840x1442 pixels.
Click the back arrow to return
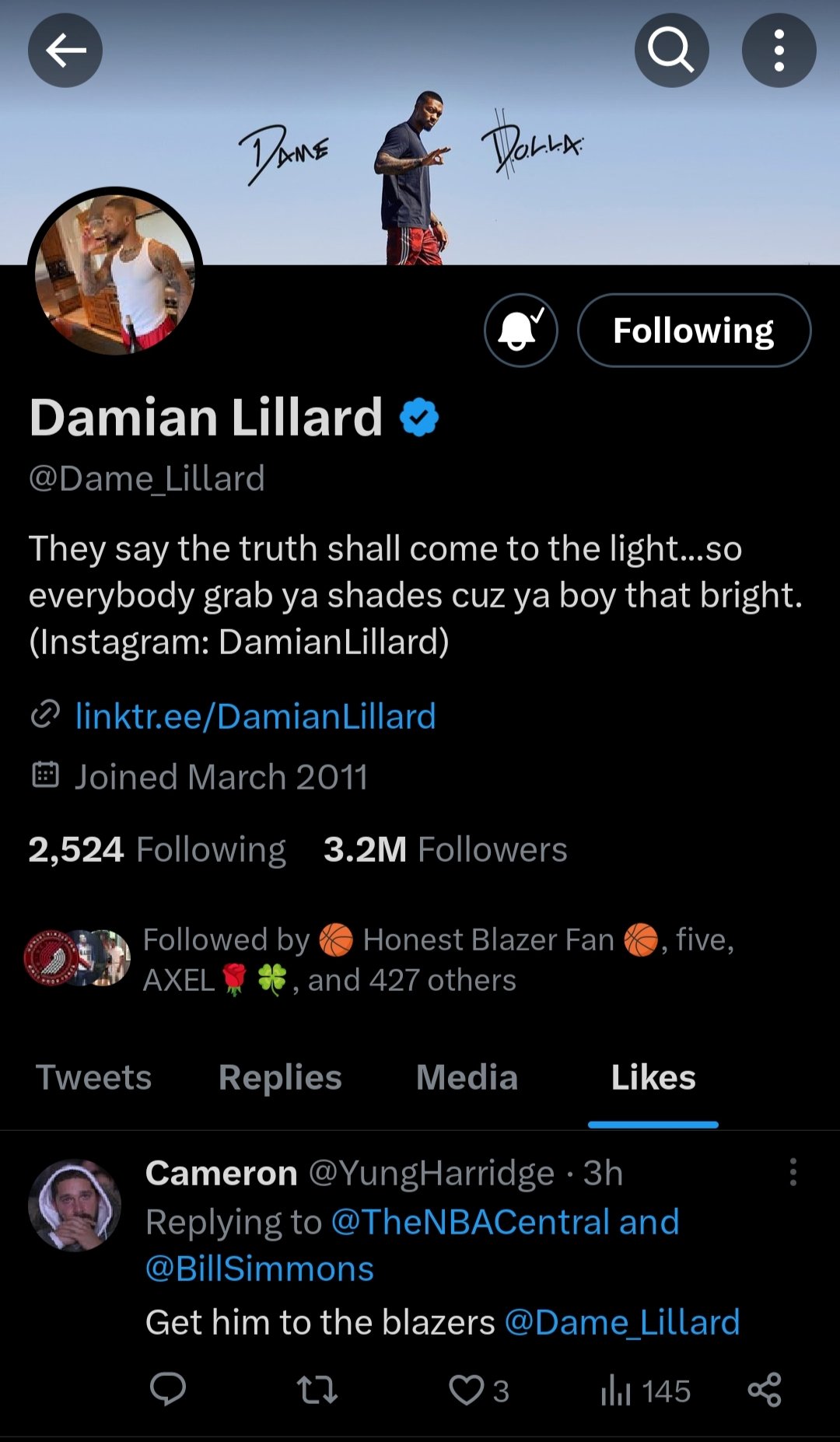(65, 49)
